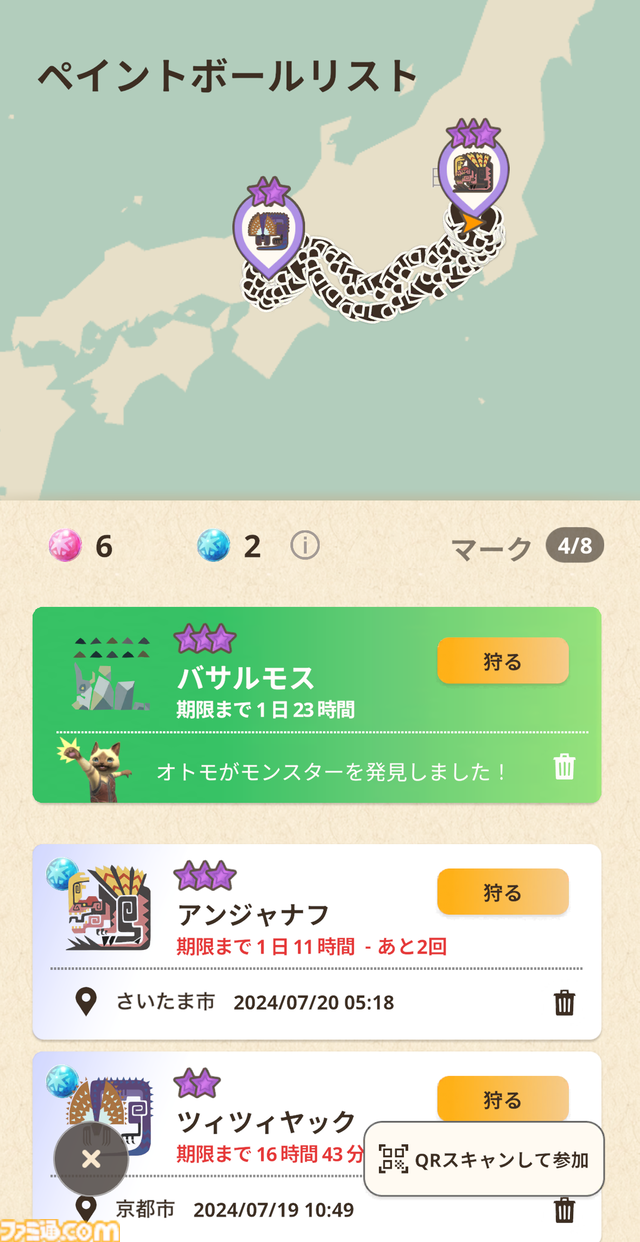Screen dimensions: 640x1242
Task: Open the paintball info icon
Action: click(305, 545)
